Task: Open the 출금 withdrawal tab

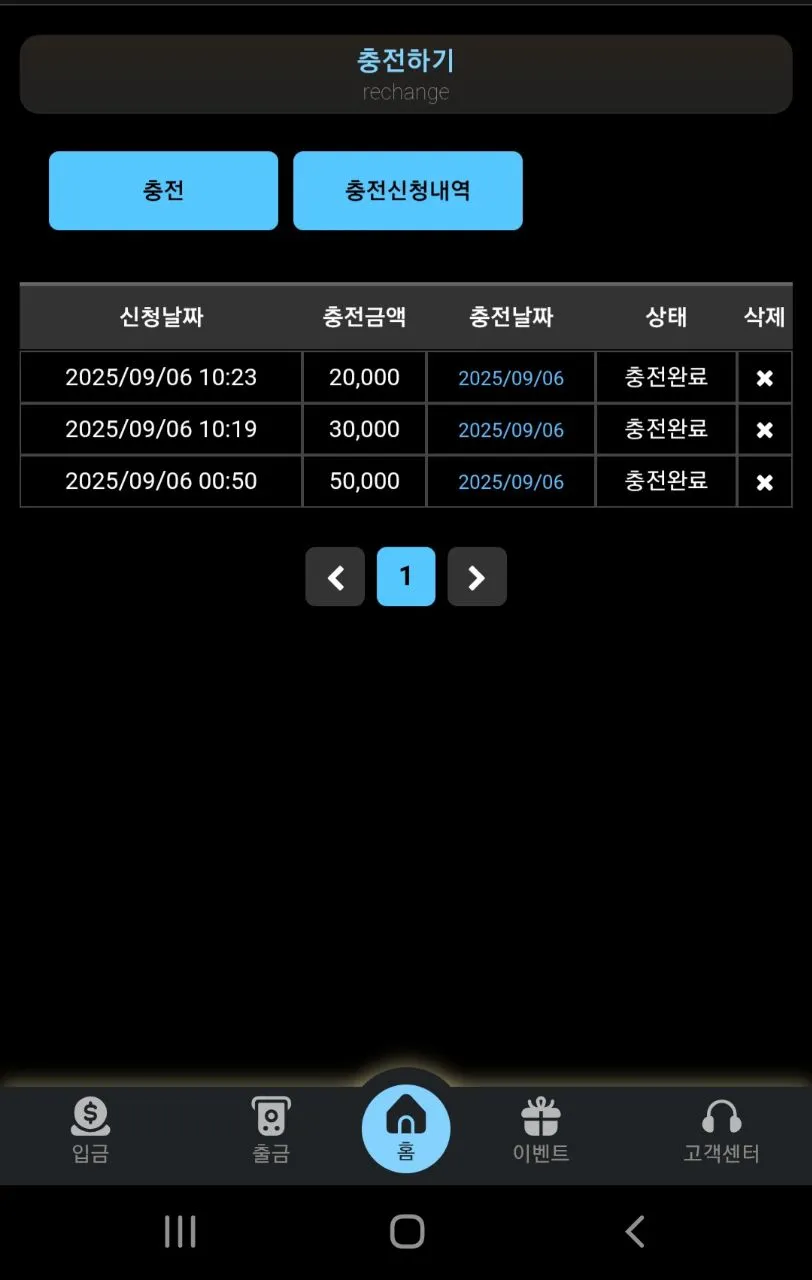Action: coord(271,1131)
